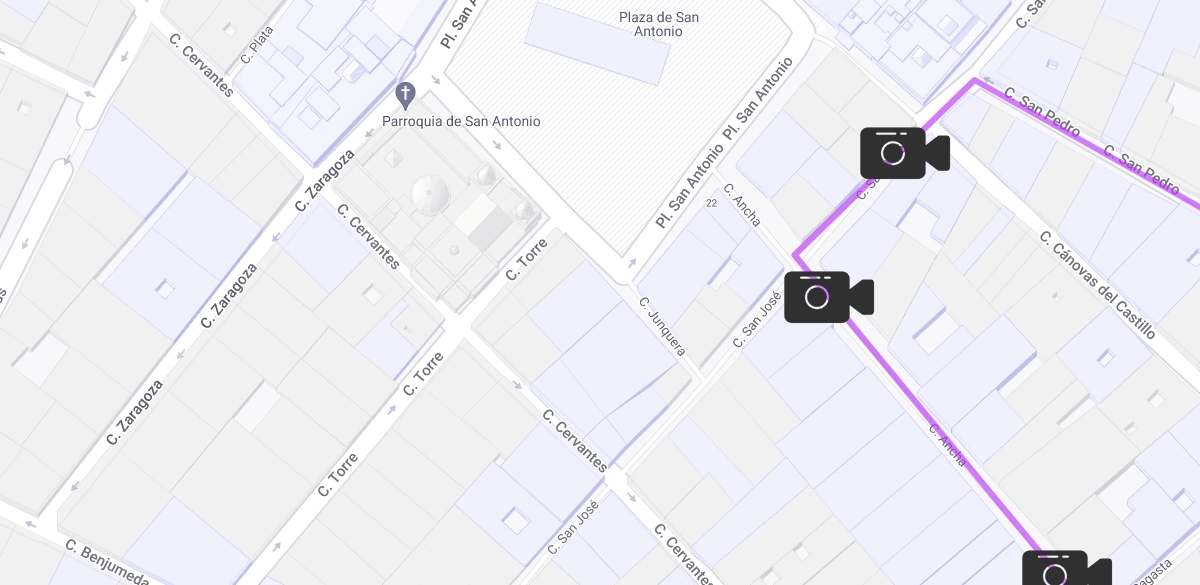Tap the camera marker at the bottom of C. Ancha

click(1065, 570)
